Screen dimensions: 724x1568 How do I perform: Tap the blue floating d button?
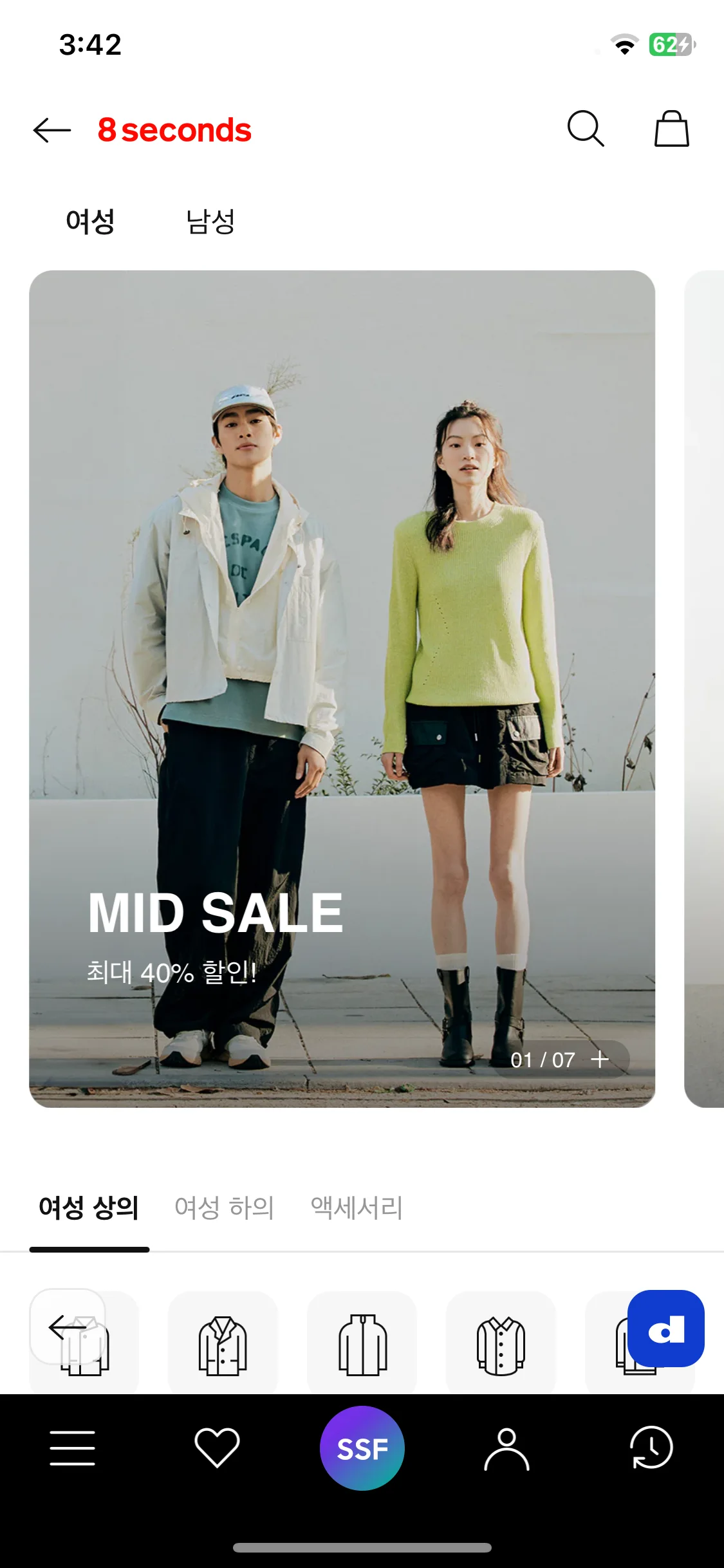(665, 1329)
